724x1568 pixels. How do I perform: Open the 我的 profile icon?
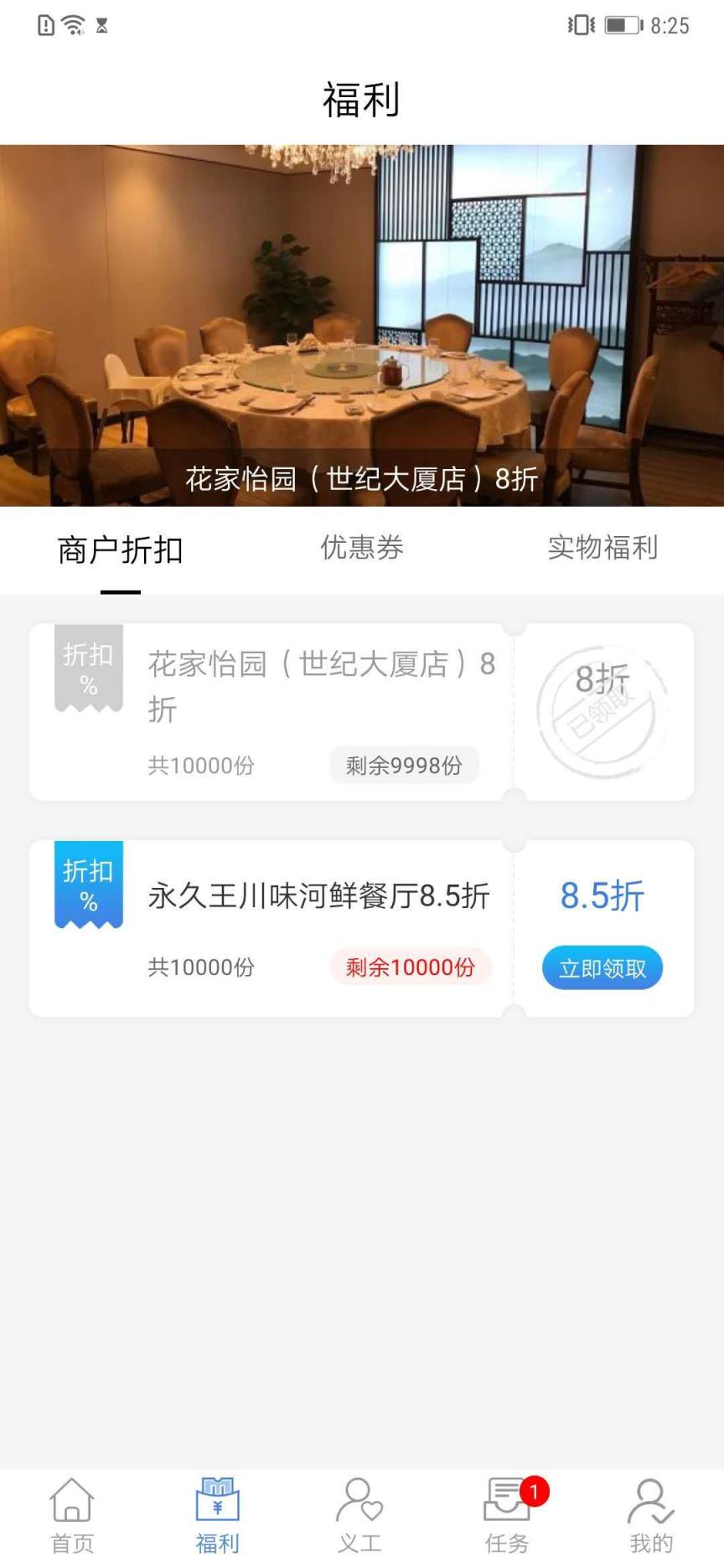tap(652, 1508)
